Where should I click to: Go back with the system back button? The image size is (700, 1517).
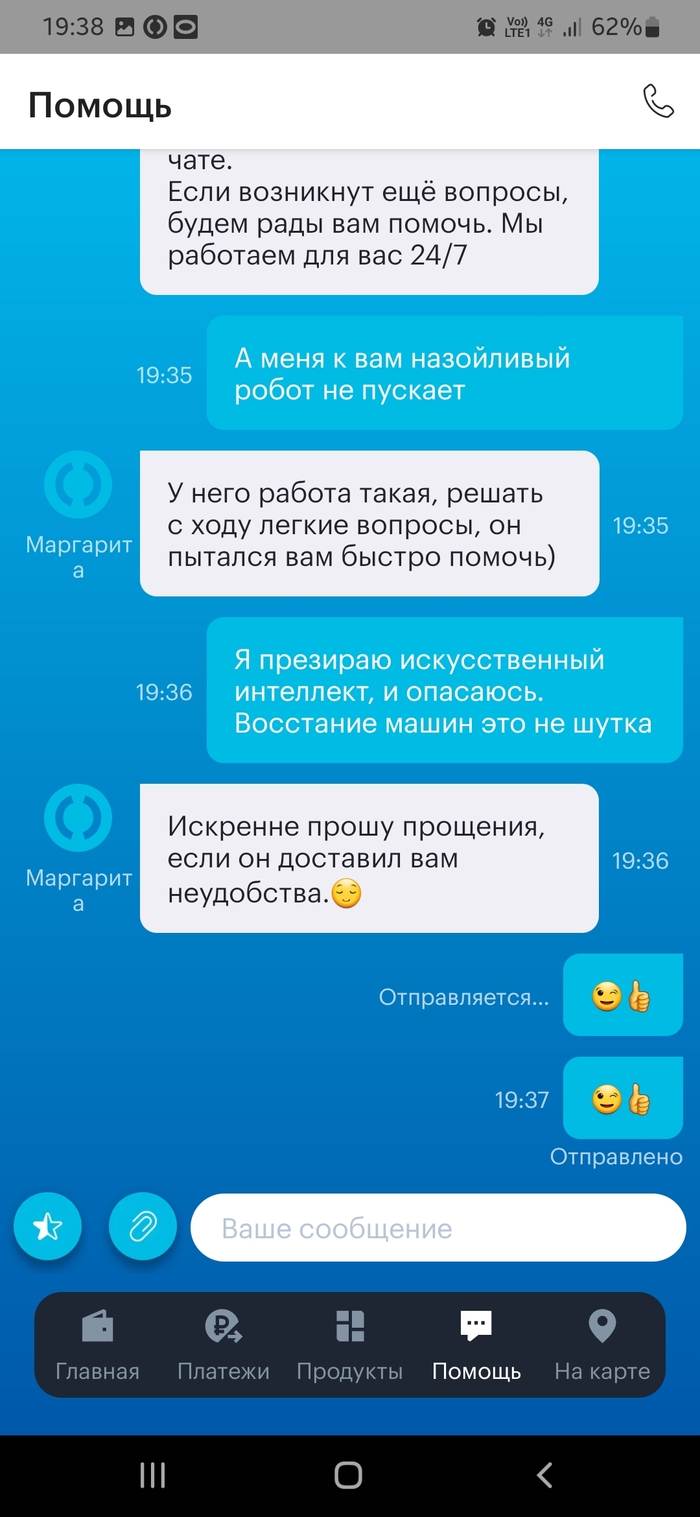(x=544, y=1474)
